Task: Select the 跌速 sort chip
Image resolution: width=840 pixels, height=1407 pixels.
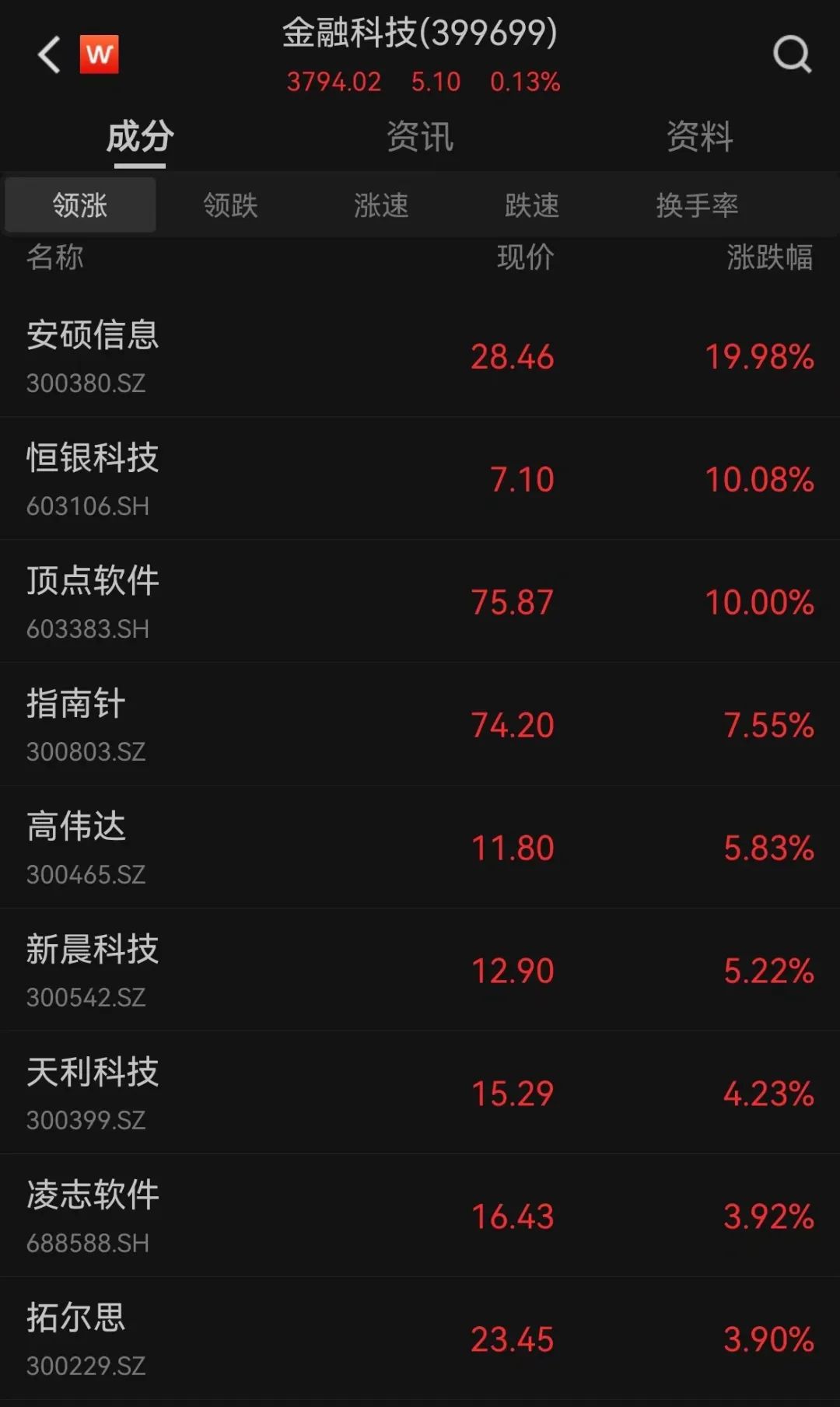Action: [x=532, y=205]
